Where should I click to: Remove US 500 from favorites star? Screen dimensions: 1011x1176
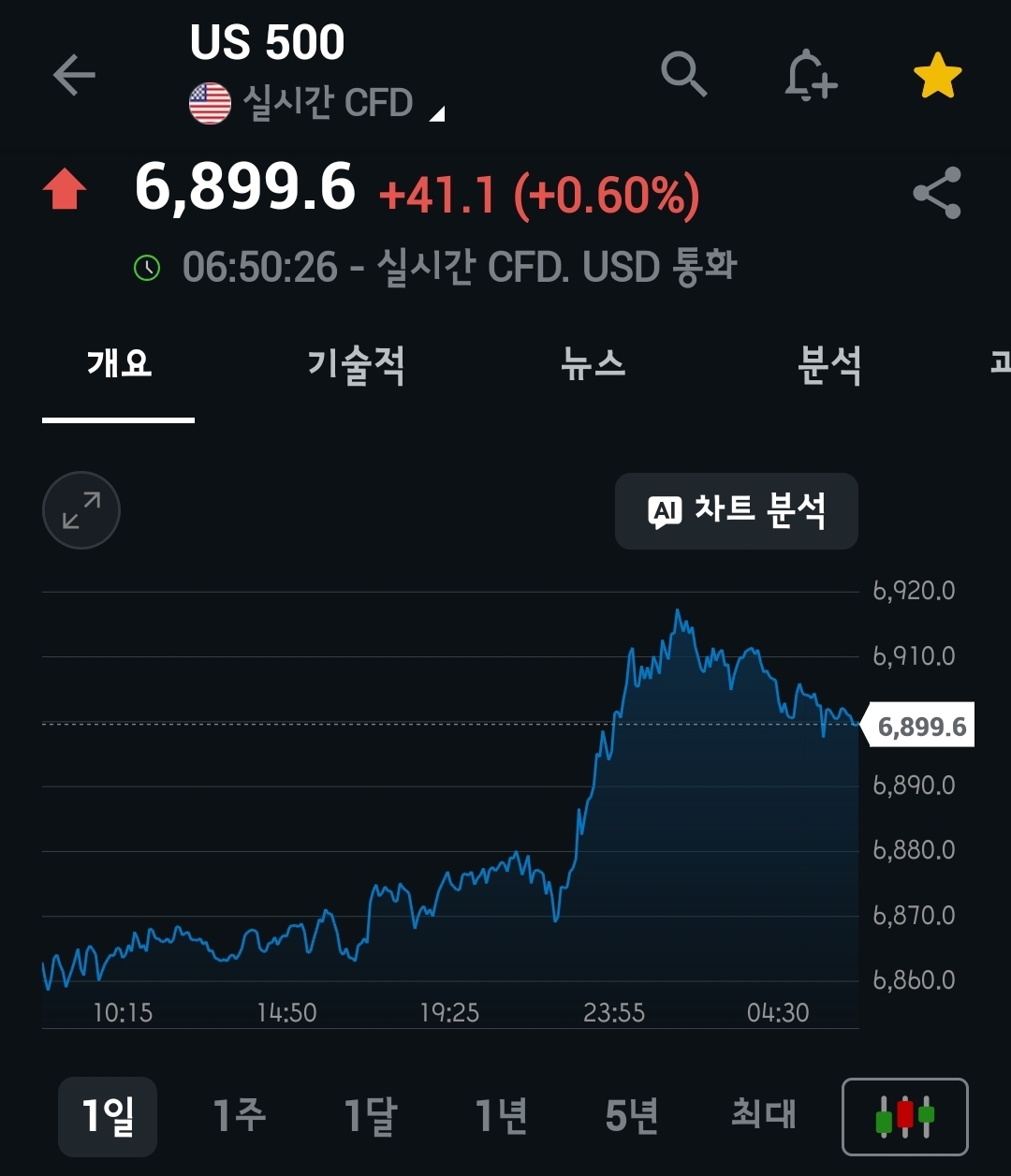click(x=937, y=76)
